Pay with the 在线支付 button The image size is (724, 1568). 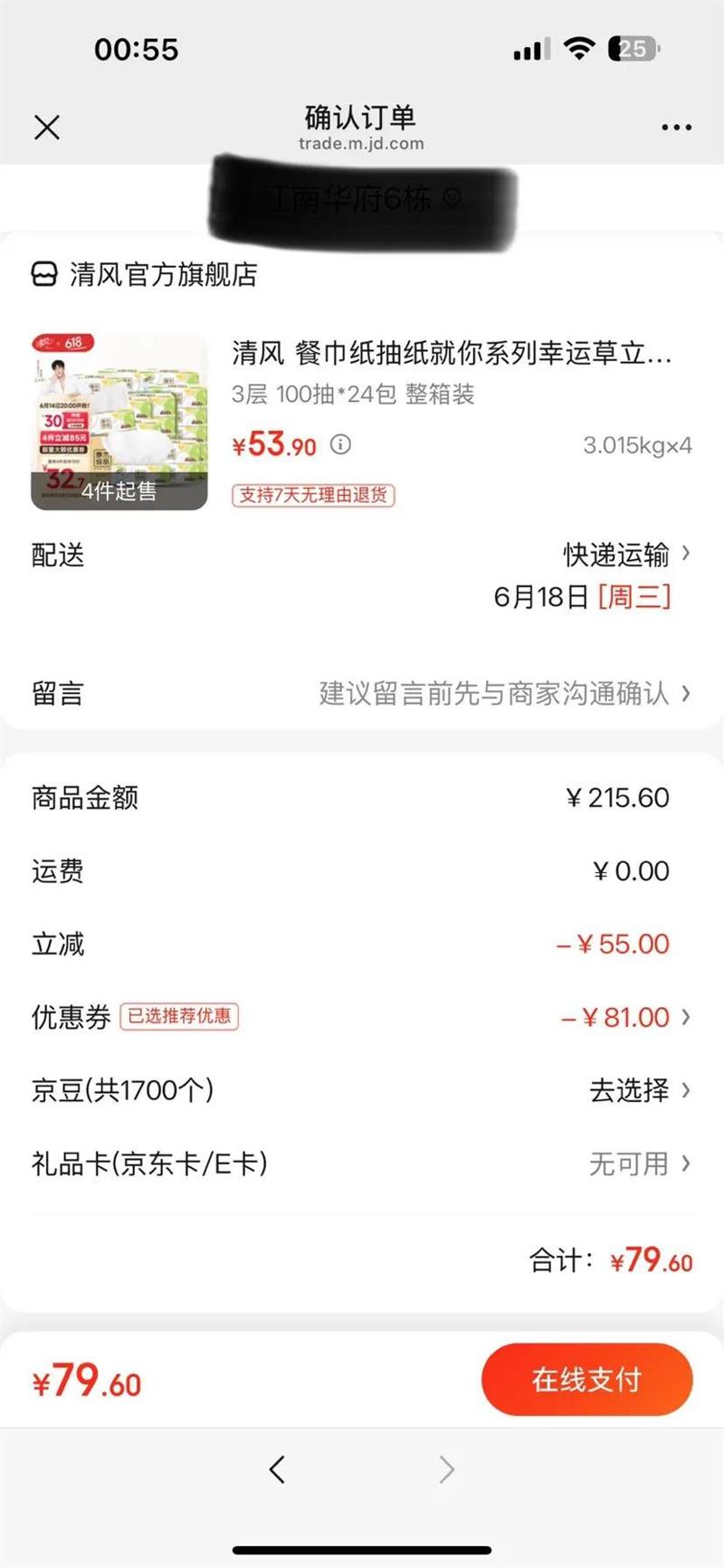pos(586,1380)
